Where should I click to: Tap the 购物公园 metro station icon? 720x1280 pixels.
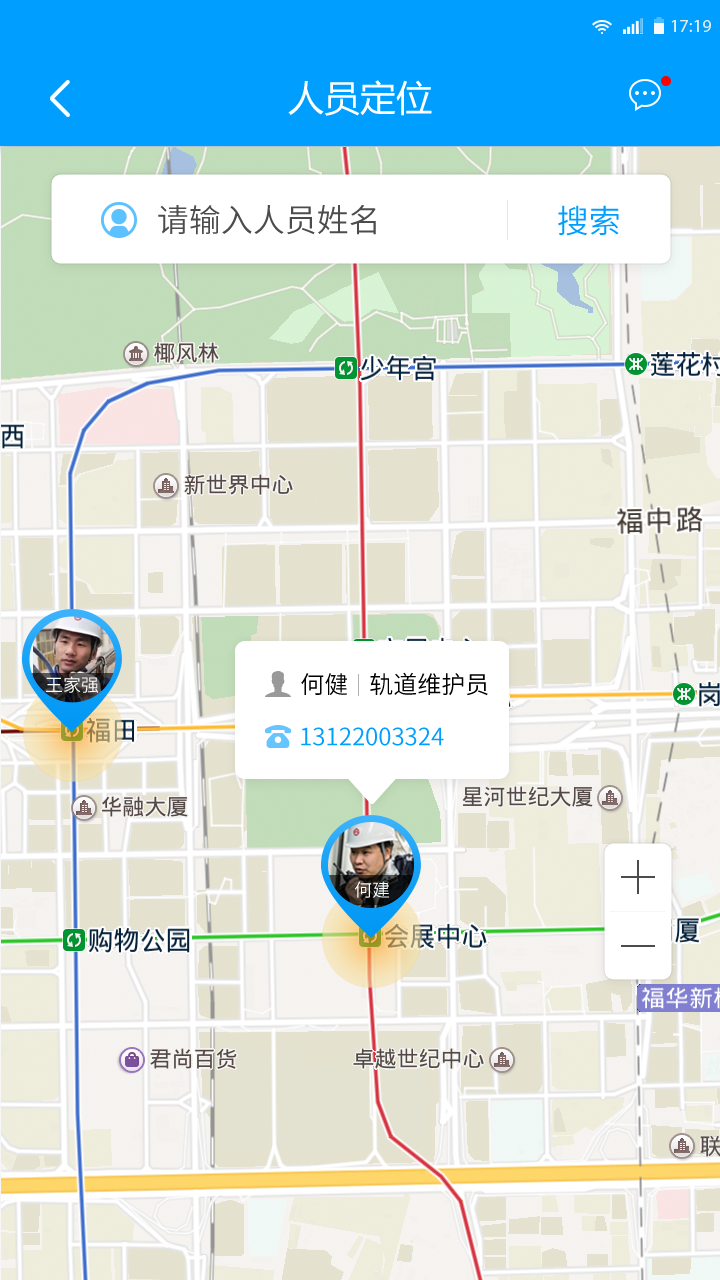pos(72,938)
